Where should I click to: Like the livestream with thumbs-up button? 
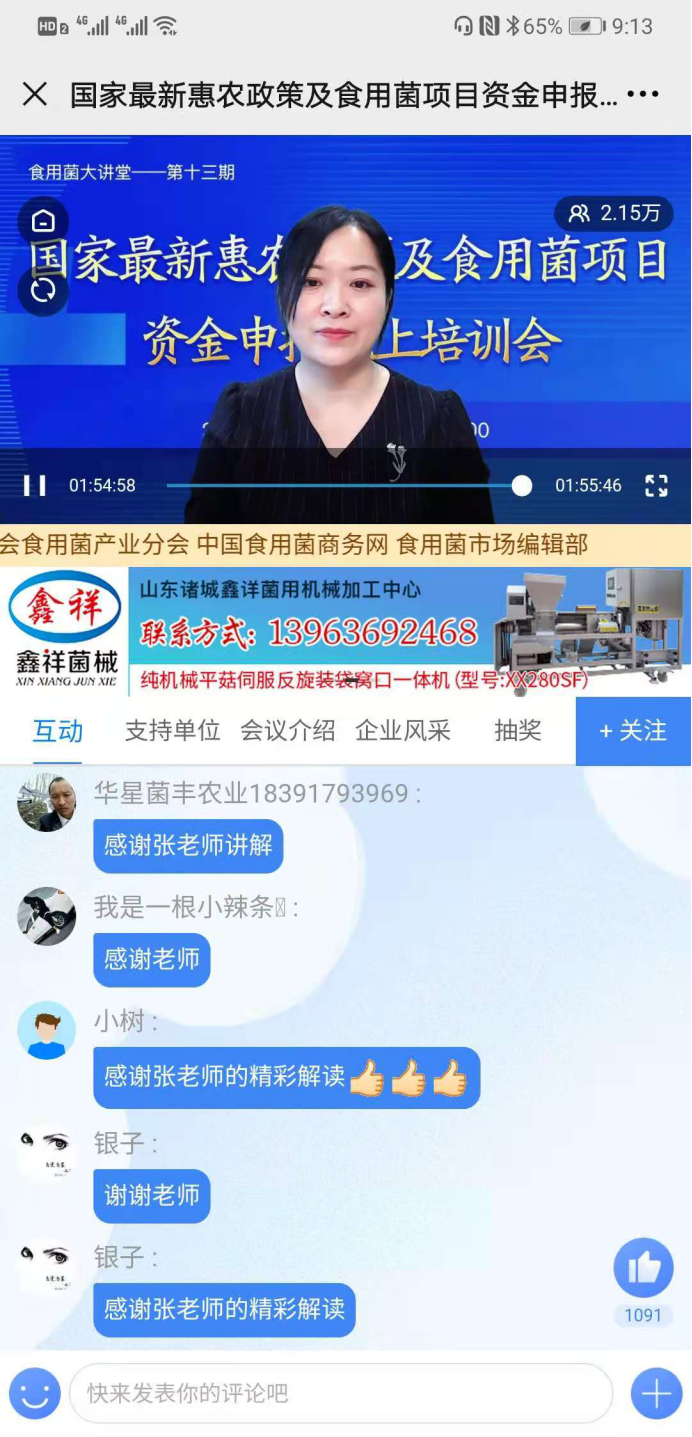coord(643,1268)
